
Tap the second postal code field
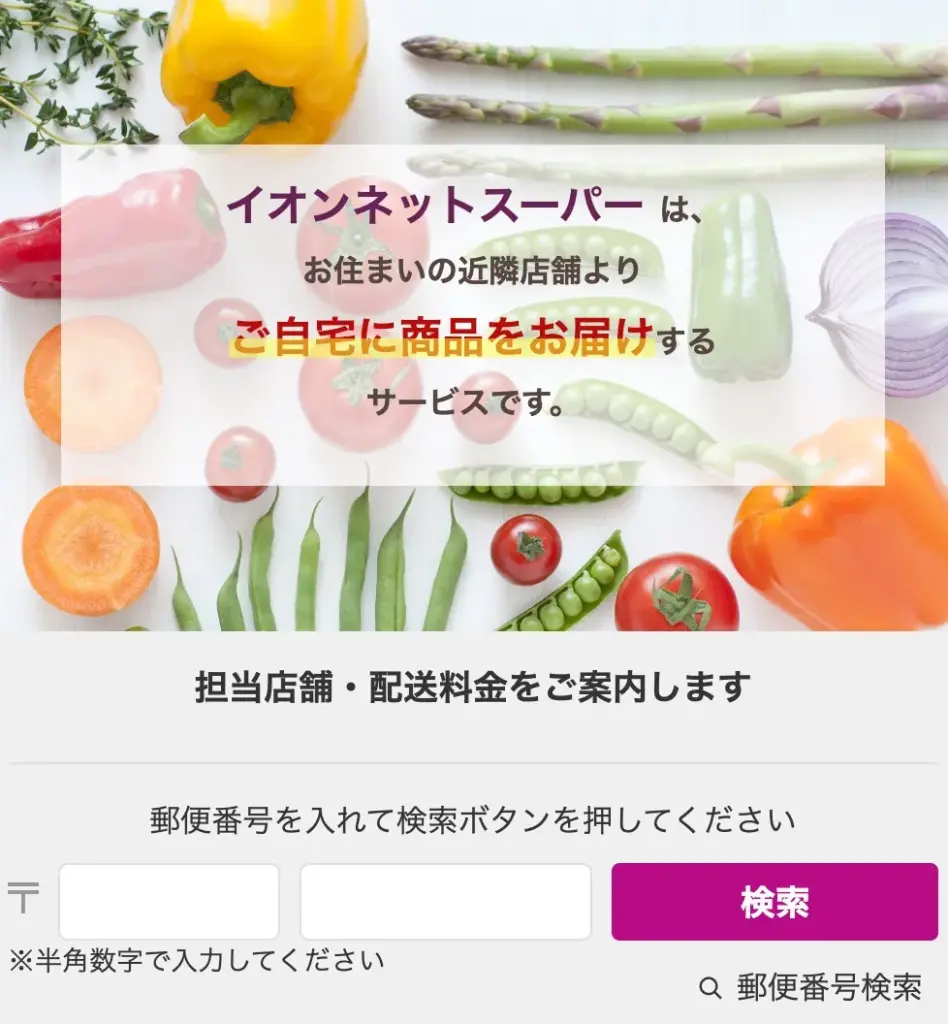click(445, 902)
